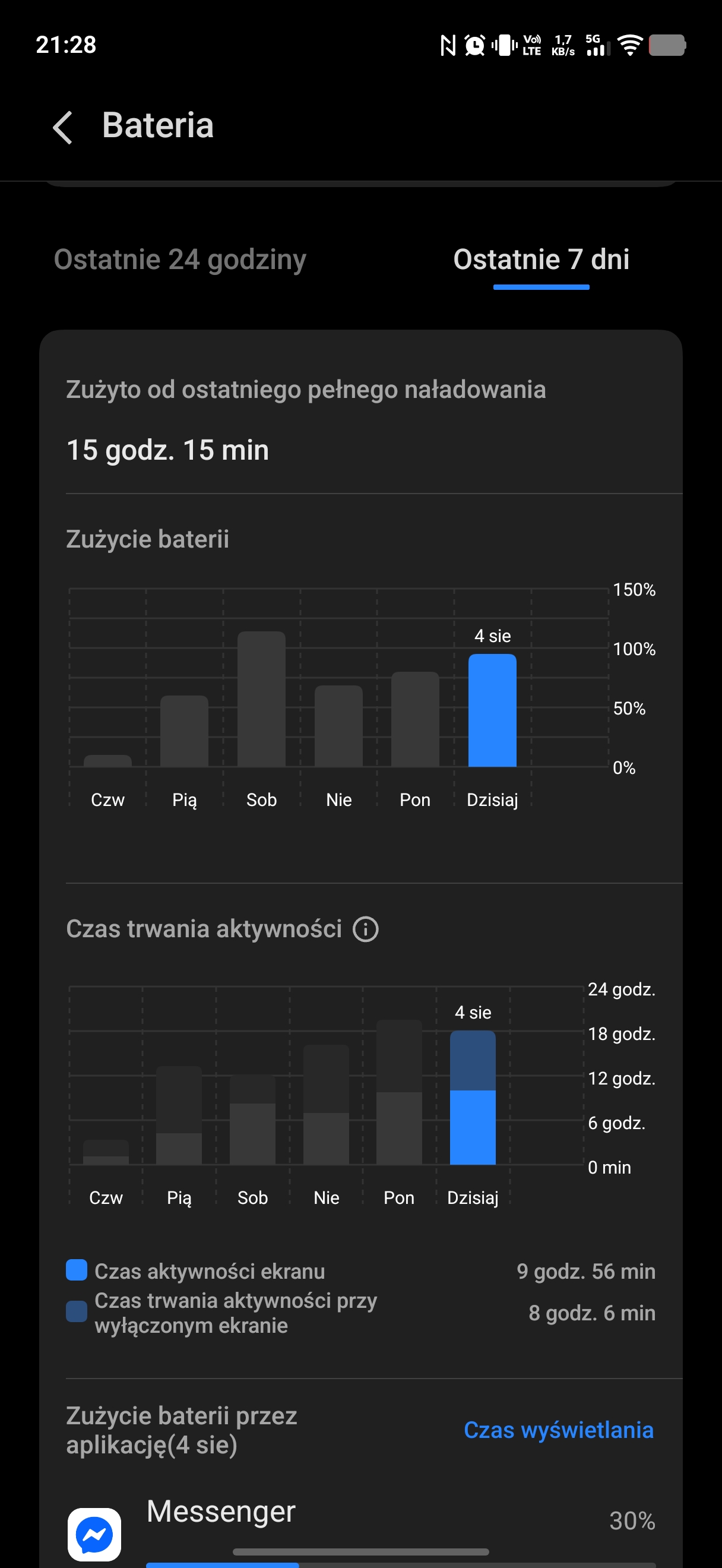Select the Dzisiaj bar in Zużycie baterii chart
722x1568 pixels.
coord(492,710)
